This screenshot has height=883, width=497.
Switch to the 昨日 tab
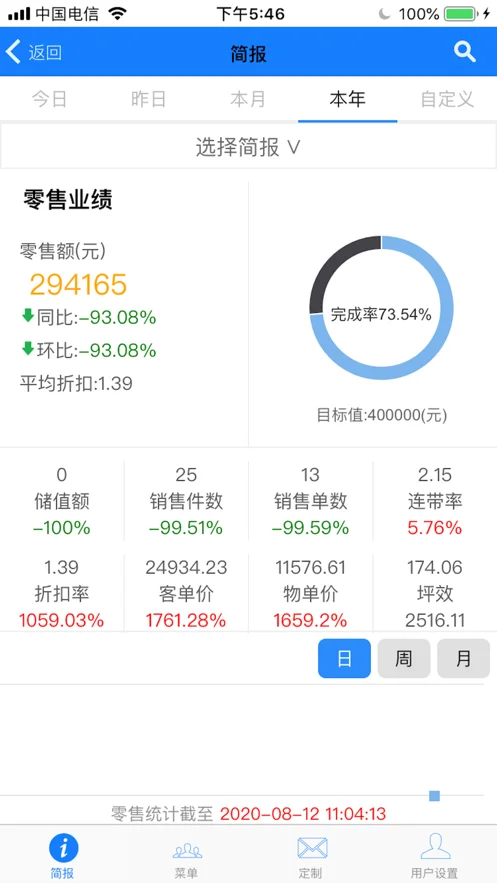149,99
